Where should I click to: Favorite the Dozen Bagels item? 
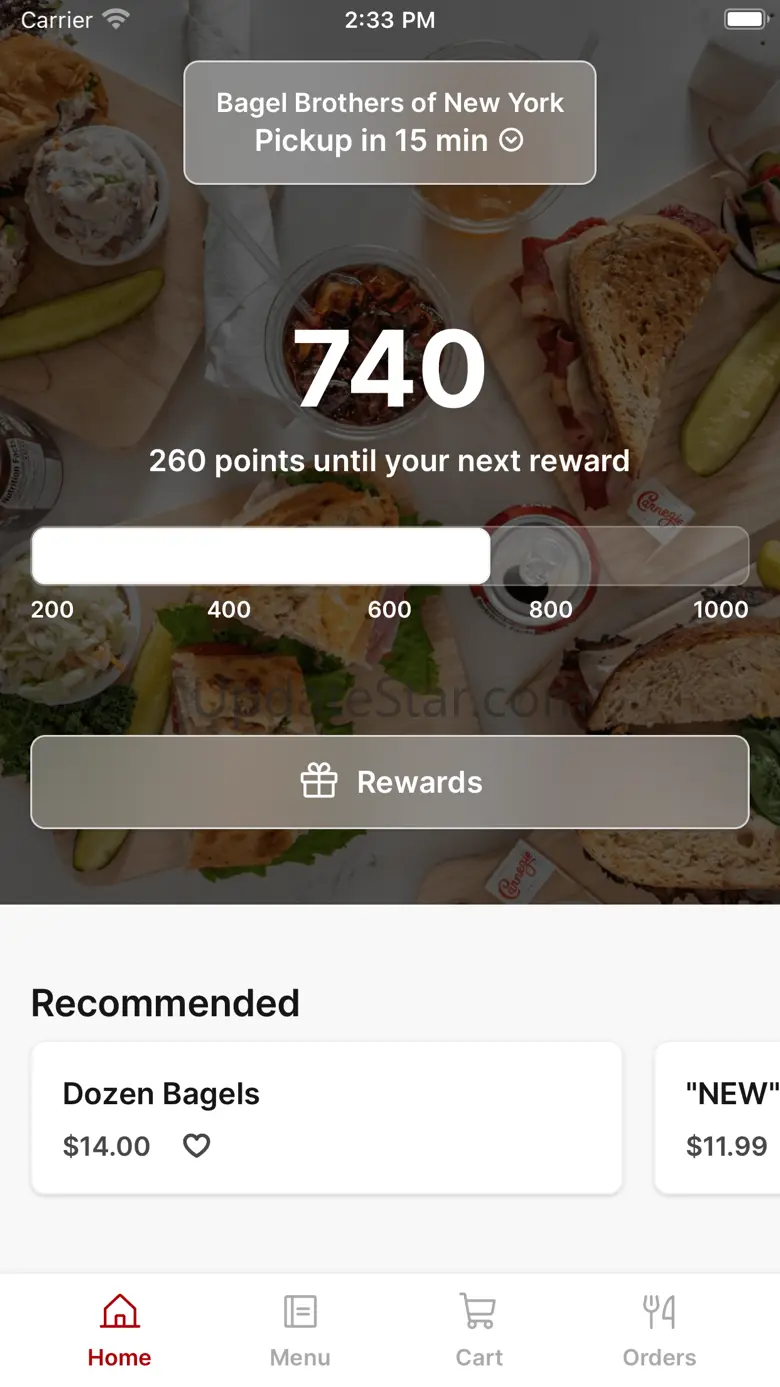point(197,1146)
